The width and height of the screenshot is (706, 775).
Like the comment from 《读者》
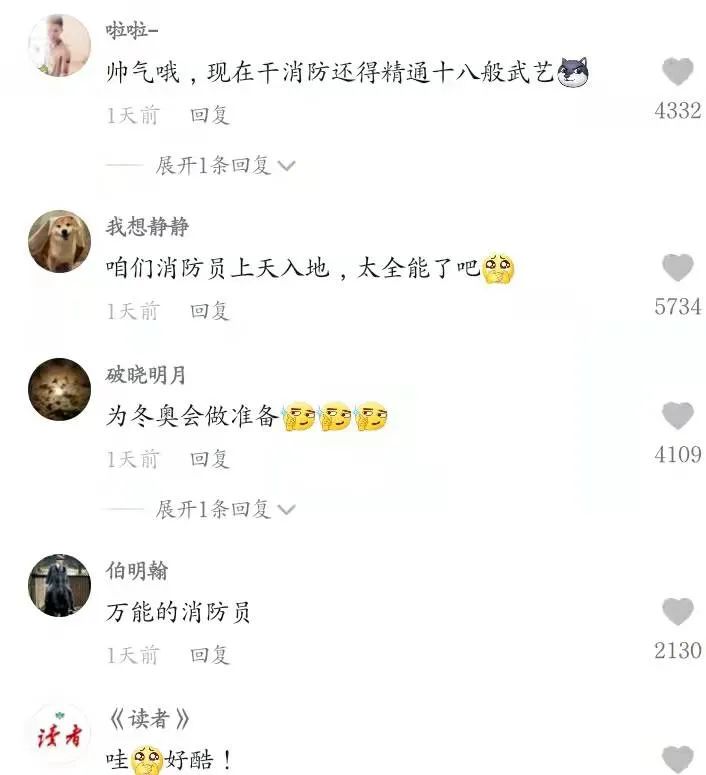point(678,759)
